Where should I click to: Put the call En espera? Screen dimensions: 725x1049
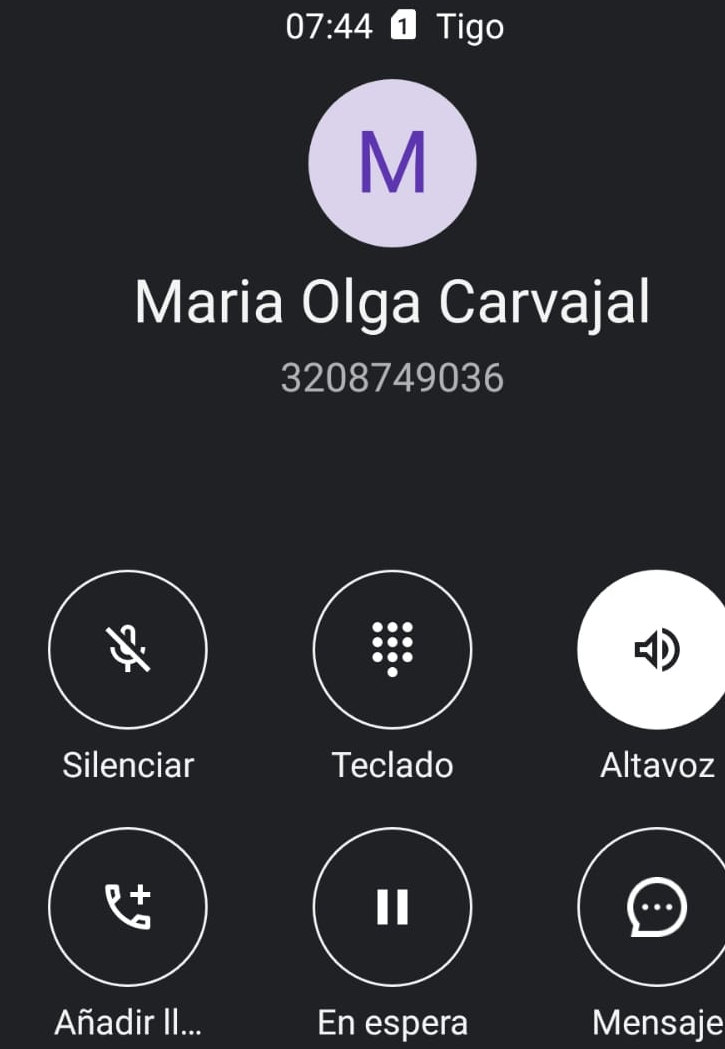[392, 907]
